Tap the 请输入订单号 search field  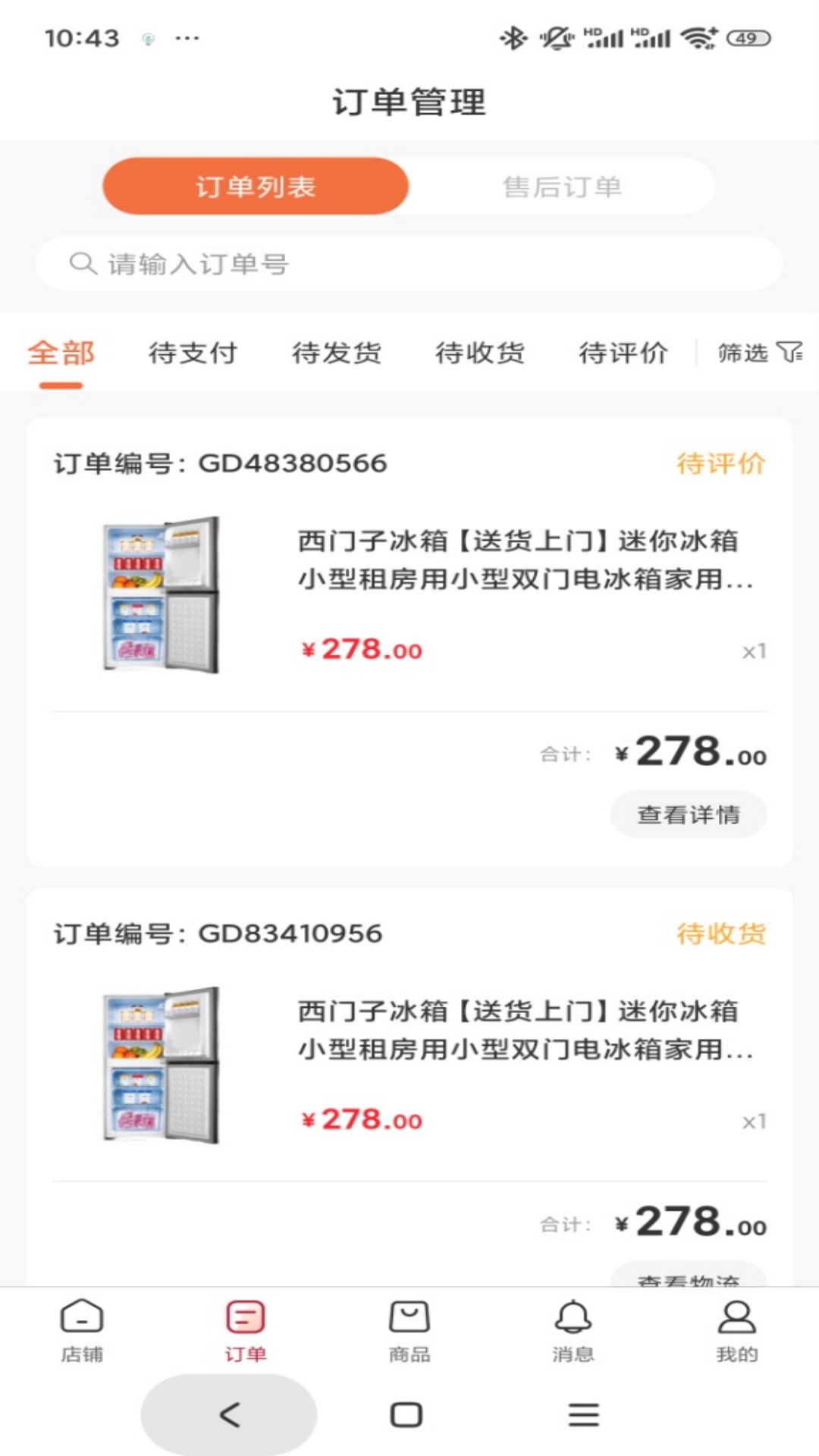(x=409, y=264)
